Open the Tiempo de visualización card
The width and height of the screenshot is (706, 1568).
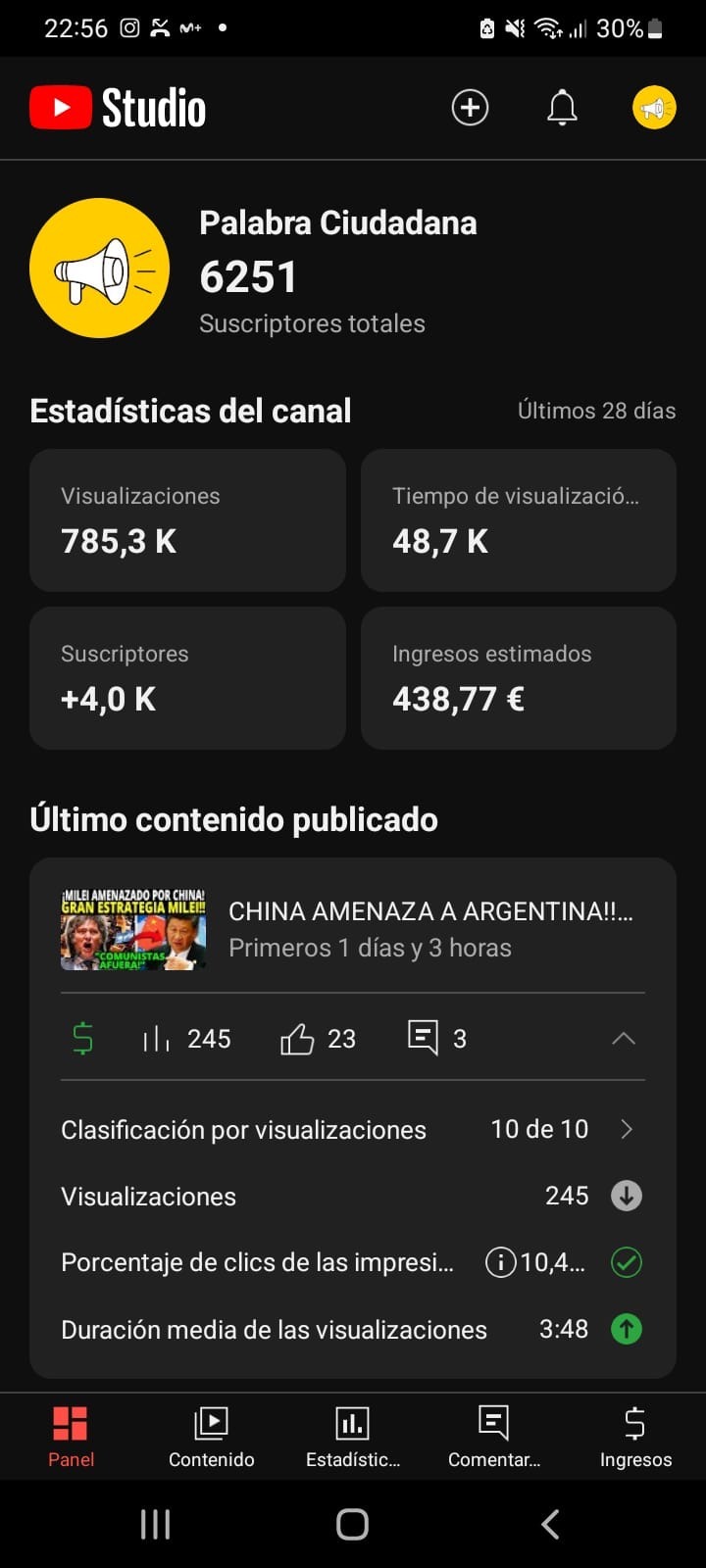tap(518, 520)
